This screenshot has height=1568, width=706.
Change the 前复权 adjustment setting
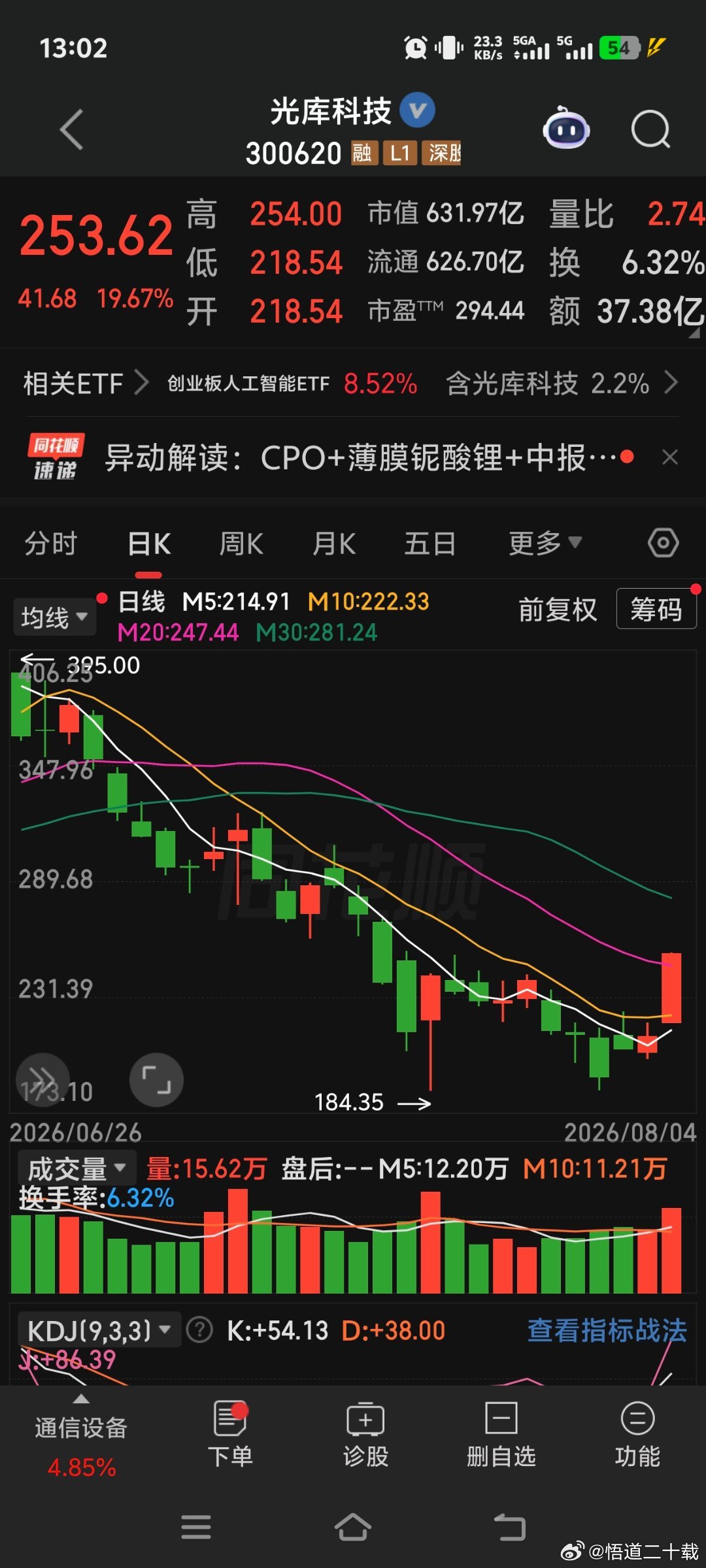pyautogui.click(x=558, y=610)
